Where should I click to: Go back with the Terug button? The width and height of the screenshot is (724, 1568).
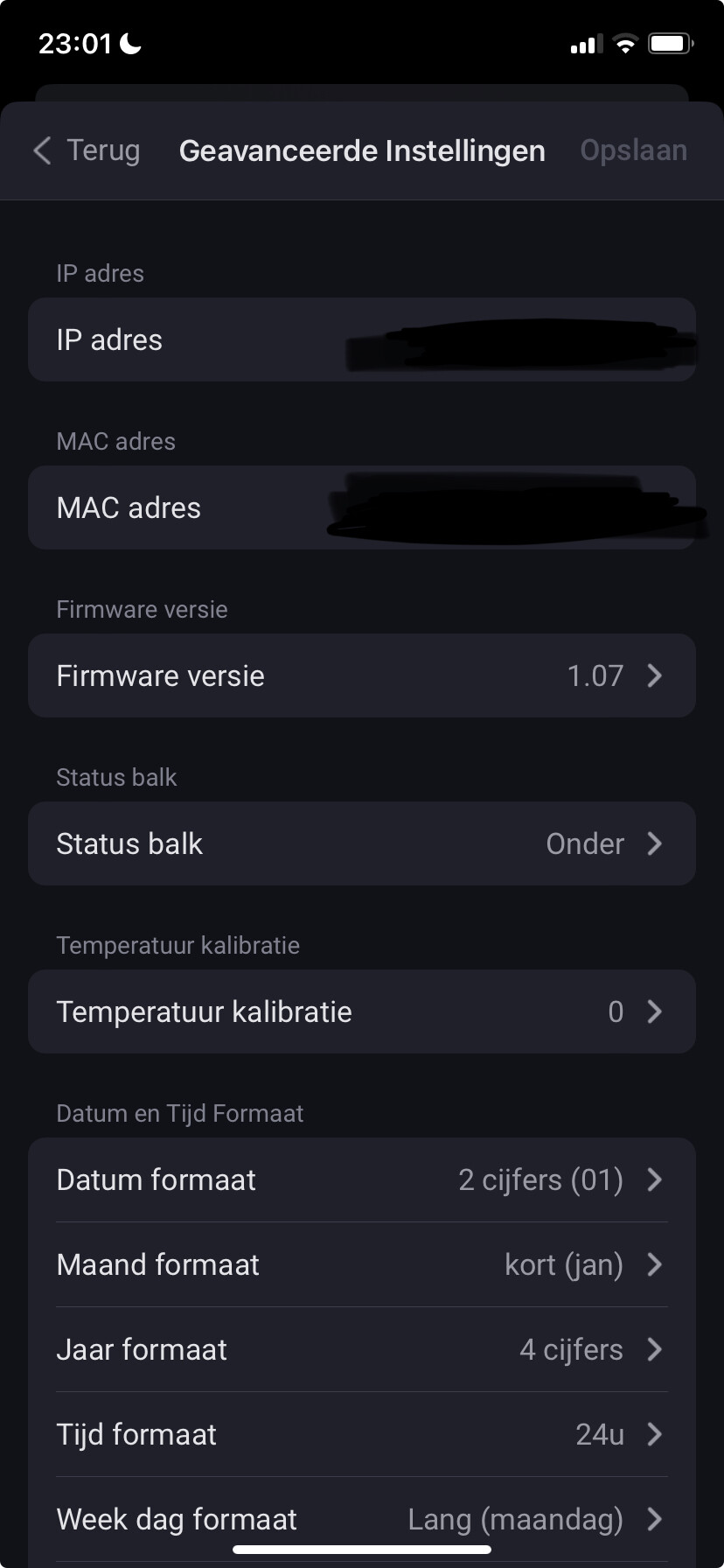[87, 150]
